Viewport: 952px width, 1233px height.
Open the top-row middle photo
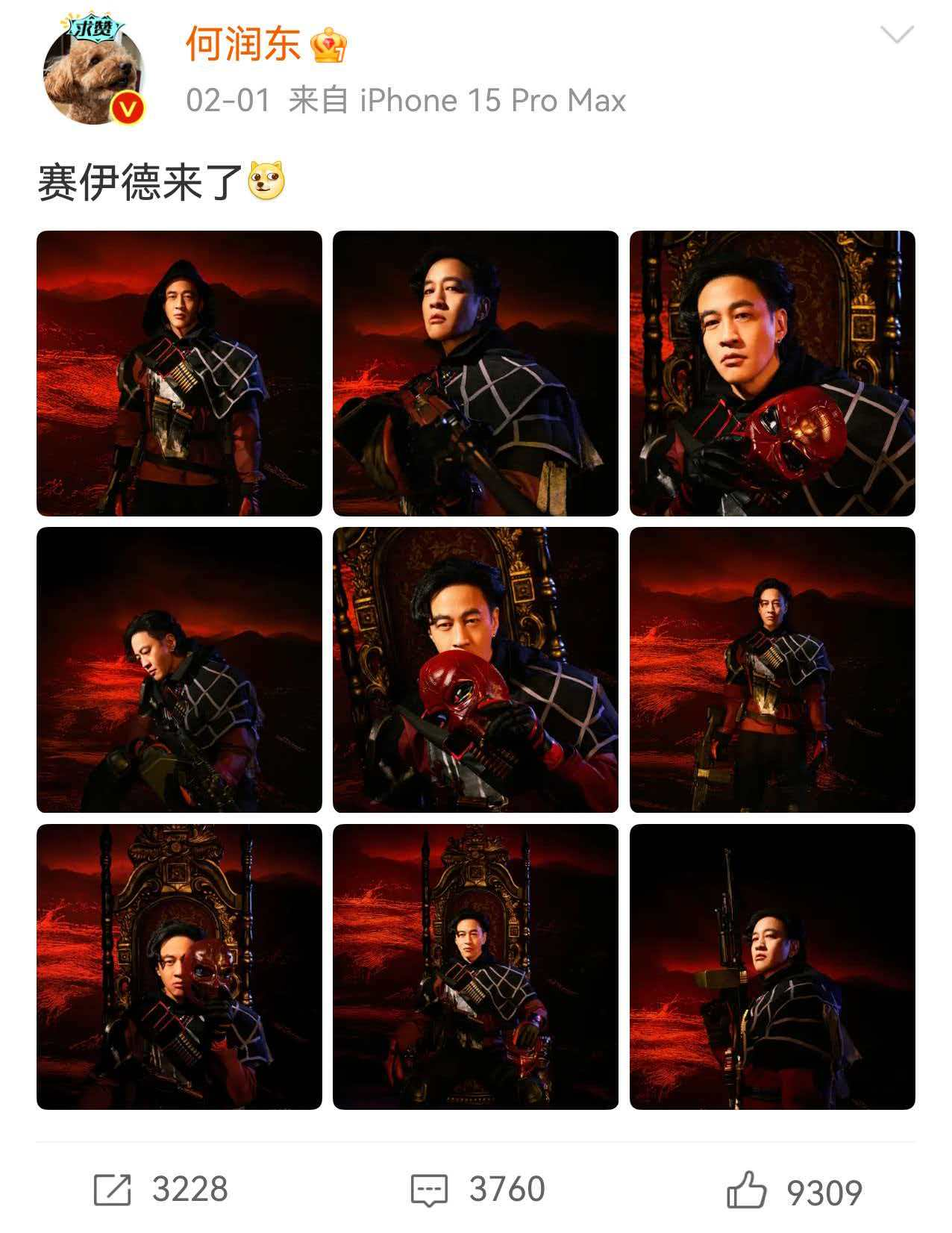point(475,373)
